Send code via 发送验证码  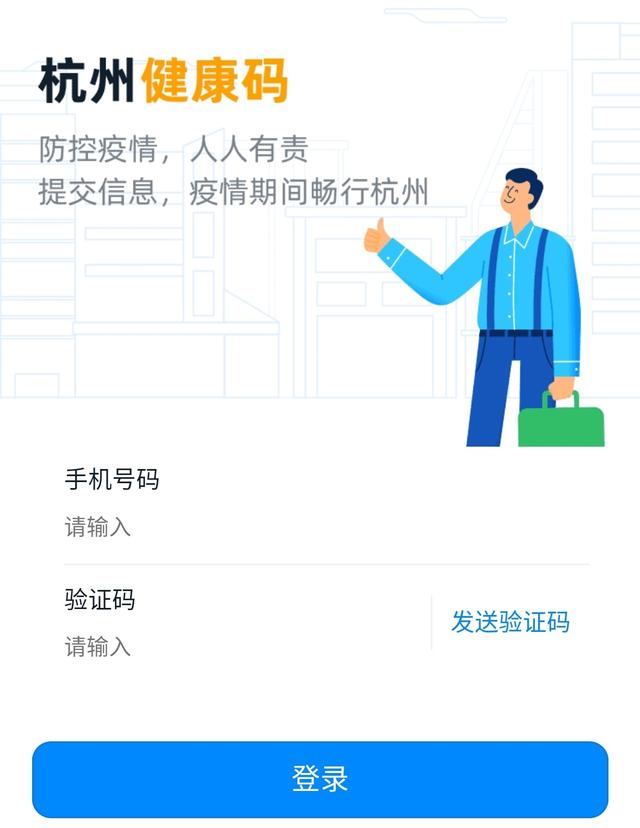[510, 622]
